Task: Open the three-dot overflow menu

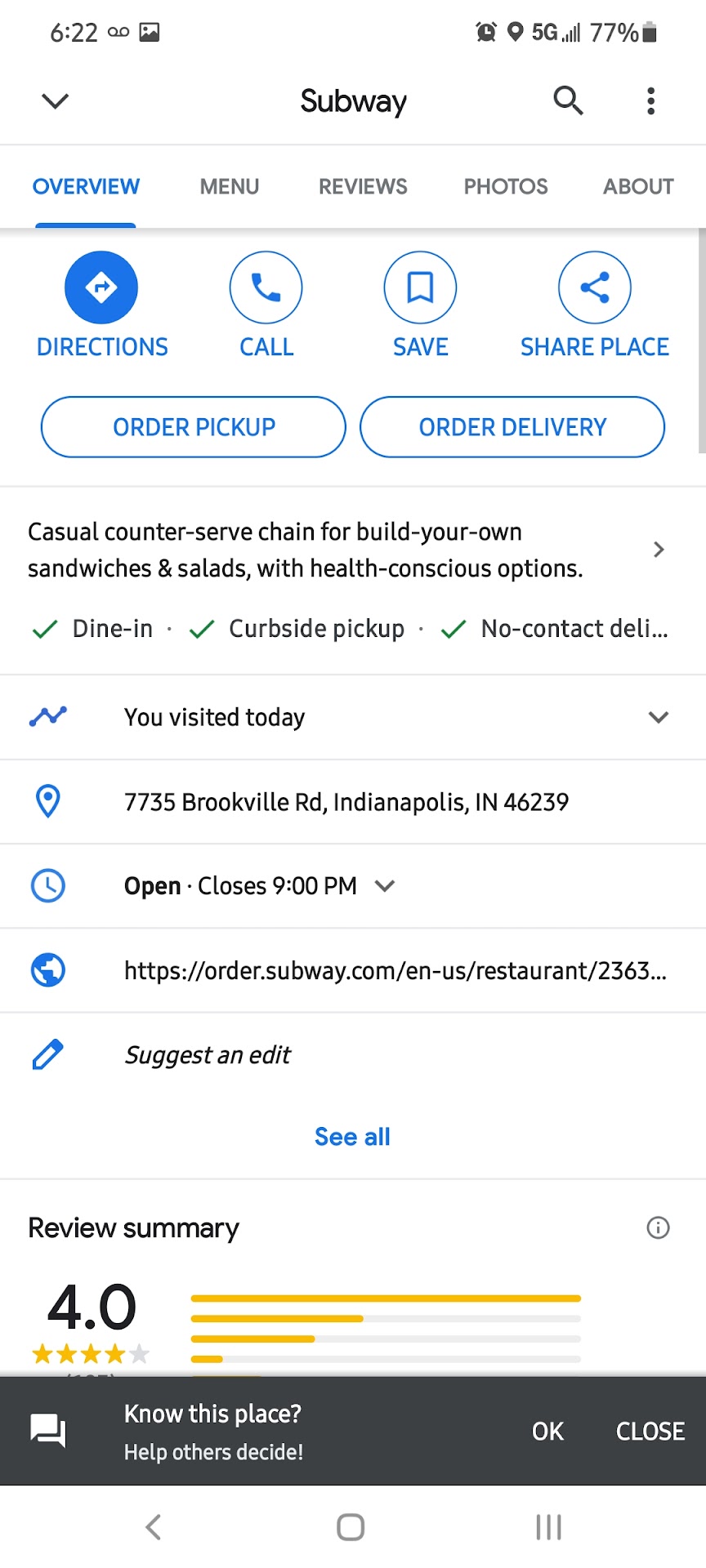Action: click(x=650, y=101)
